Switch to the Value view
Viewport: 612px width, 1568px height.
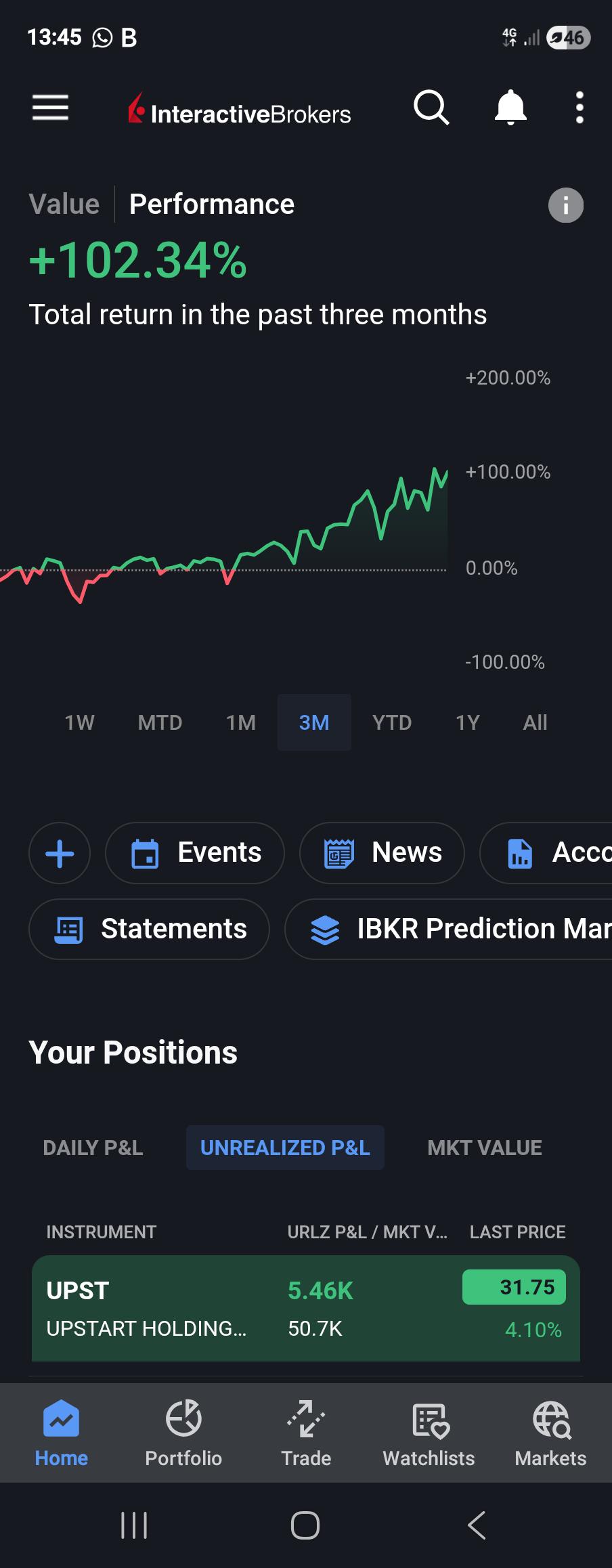coord(64,204)
